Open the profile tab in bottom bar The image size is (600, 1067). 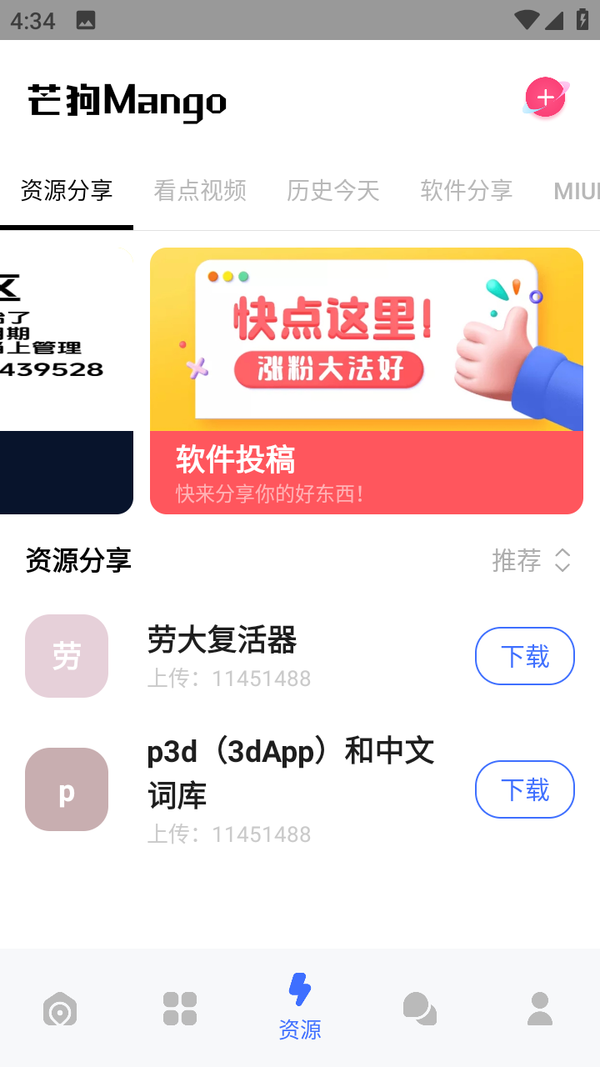[540, 1009]
